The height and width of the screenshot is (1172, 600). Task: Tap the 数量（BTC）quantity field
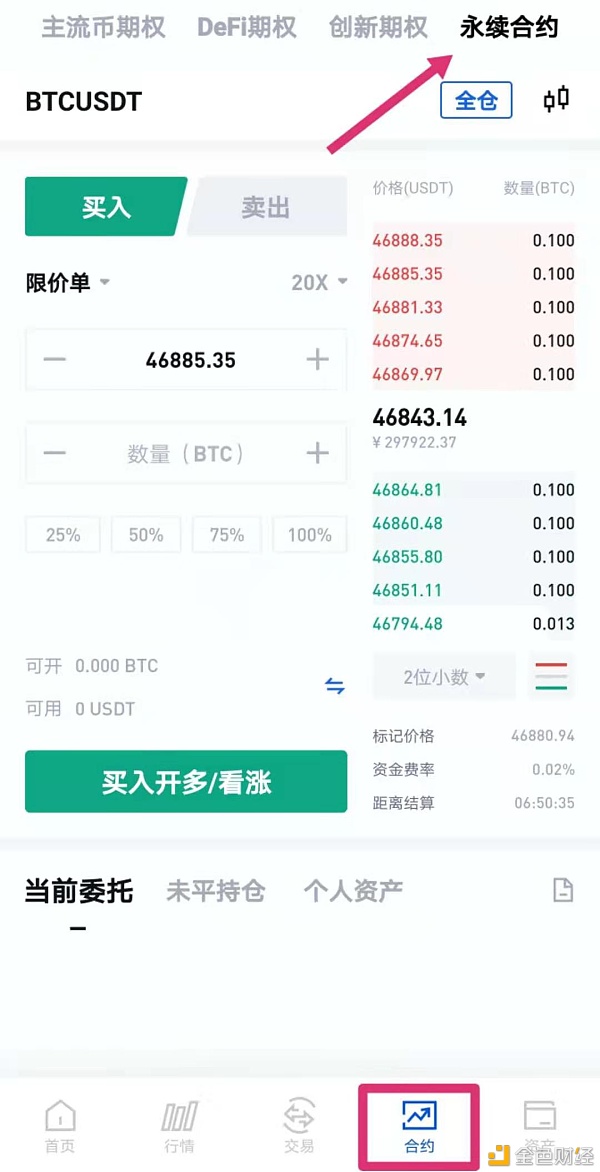tap(186, 453)
